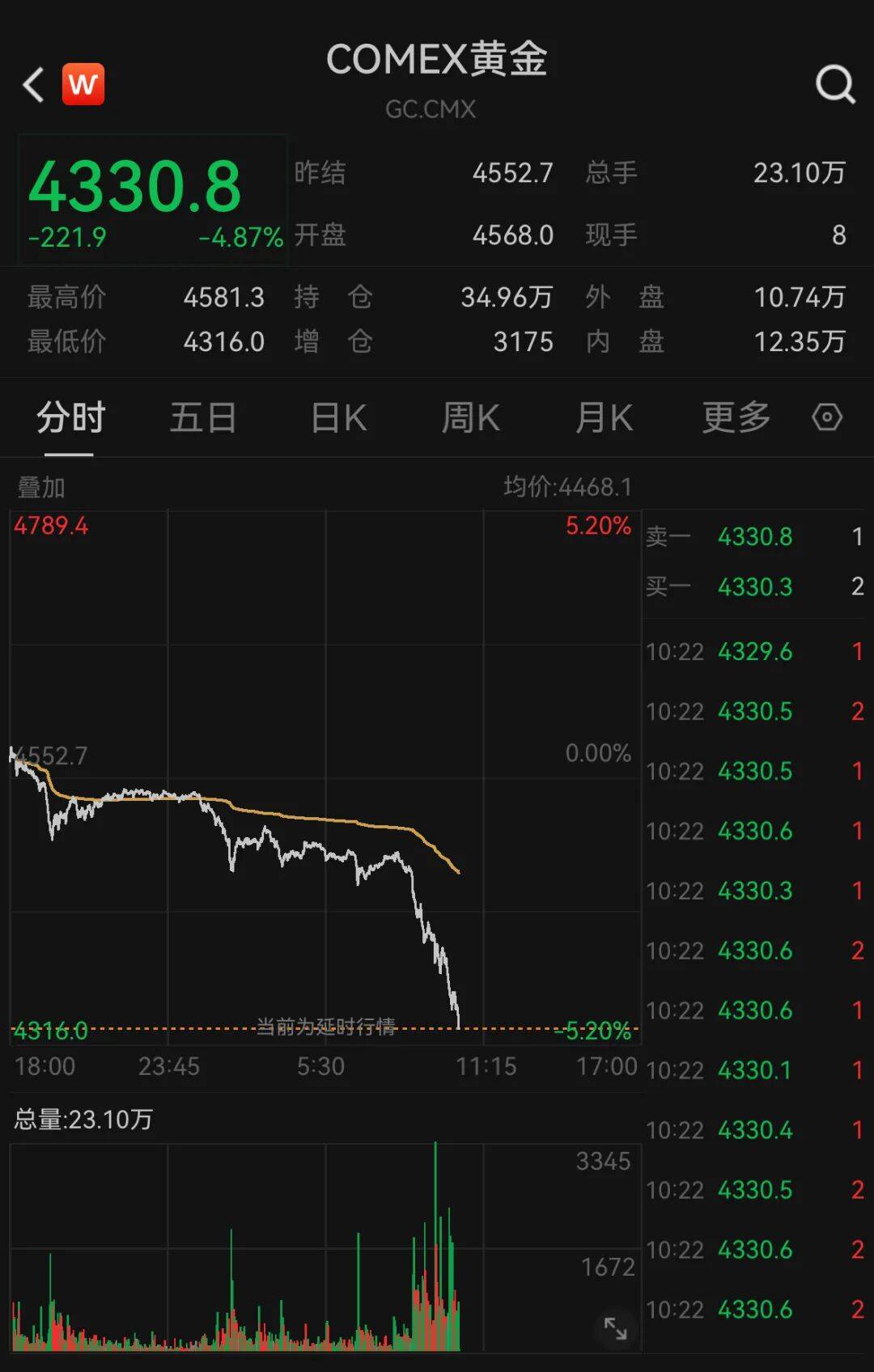Switch to the 五日 chart tab

[202, 418]
